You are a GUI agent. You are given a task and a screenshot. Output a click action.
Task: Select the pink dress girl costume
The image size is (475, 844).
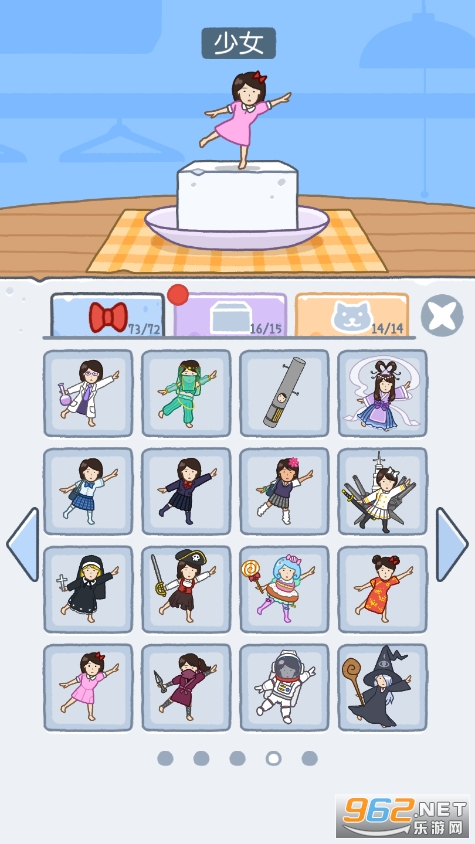point(88,687)
